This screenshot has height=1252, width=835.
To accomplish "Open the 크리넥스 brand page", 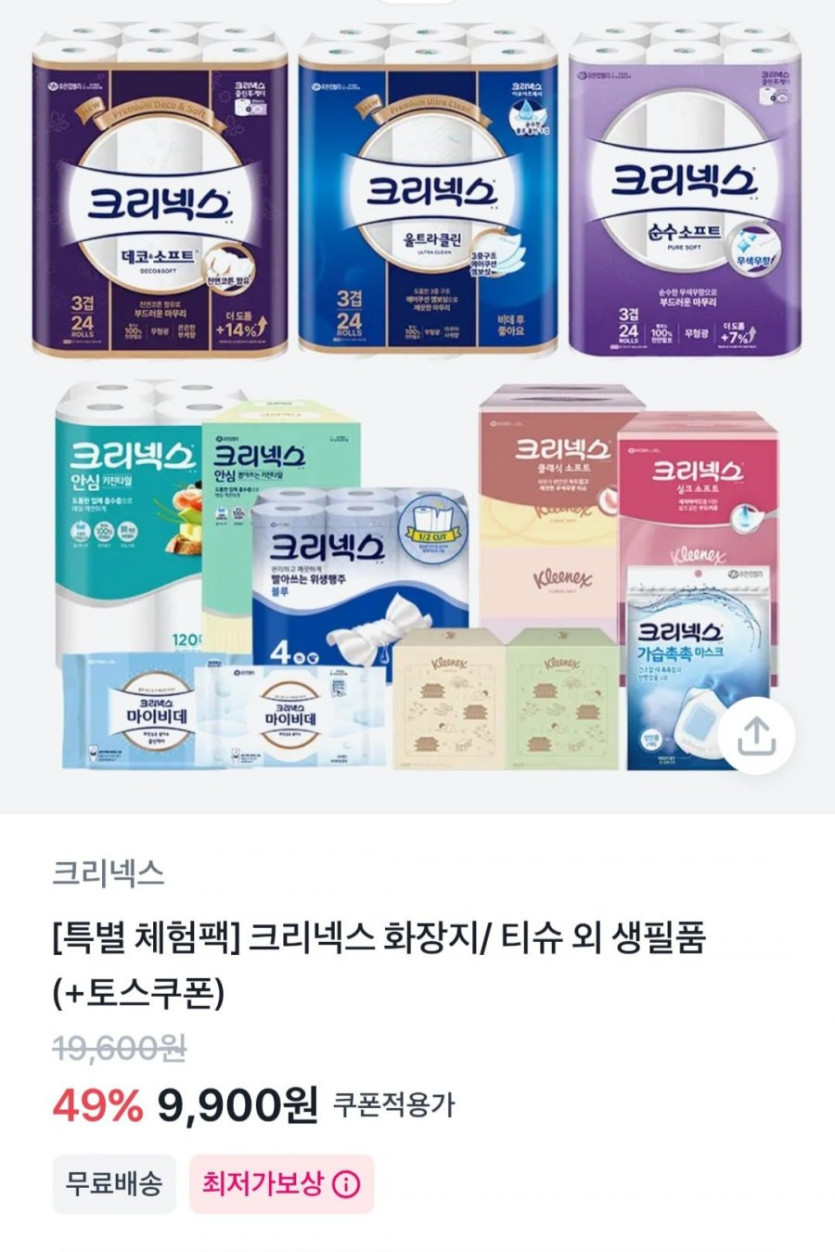I will click(x=108, y=873).
